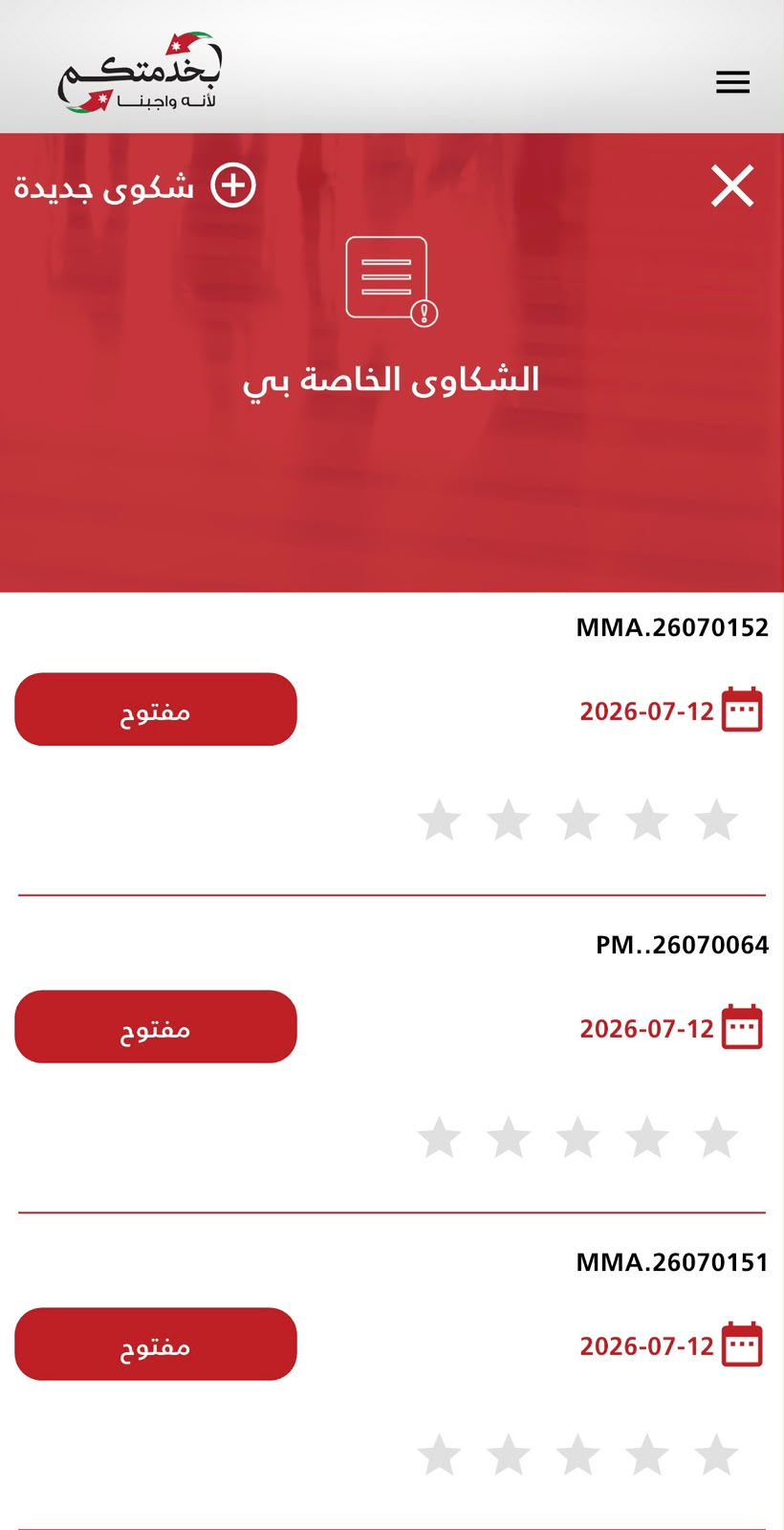784x1530 pixels.
Task: Rate complaint MMA.26070152 with rightmost star
Action: (717, 820)
